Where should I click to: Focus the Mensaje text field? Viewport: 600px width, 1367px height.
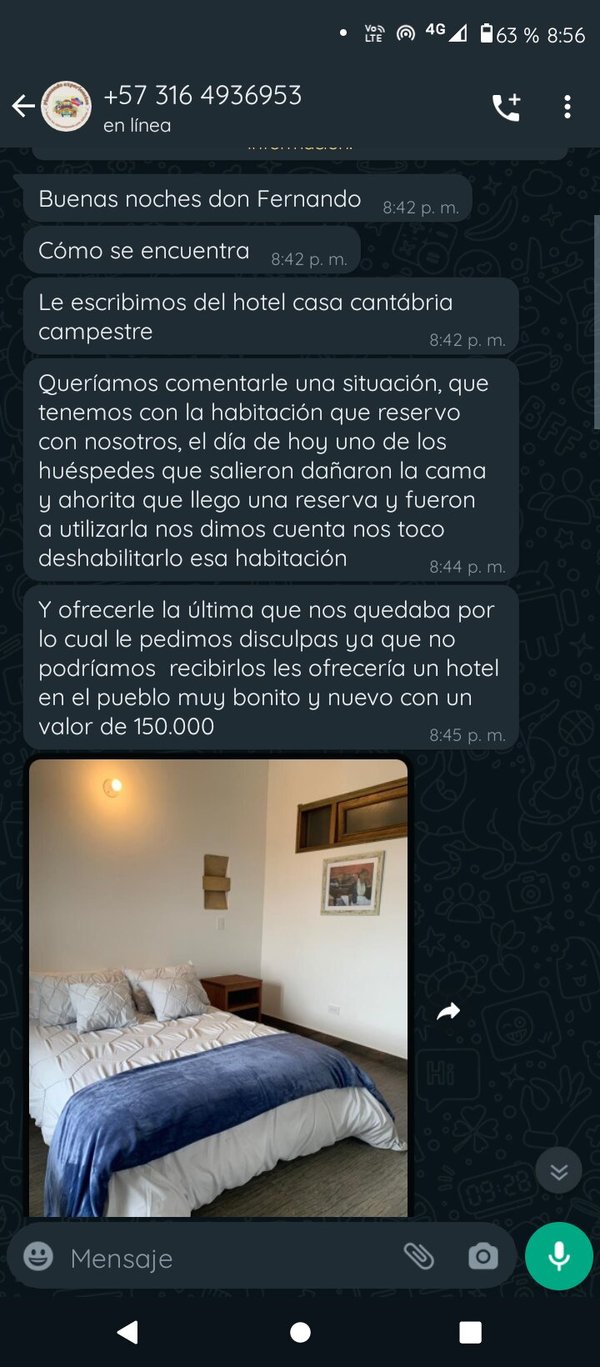220,1257
